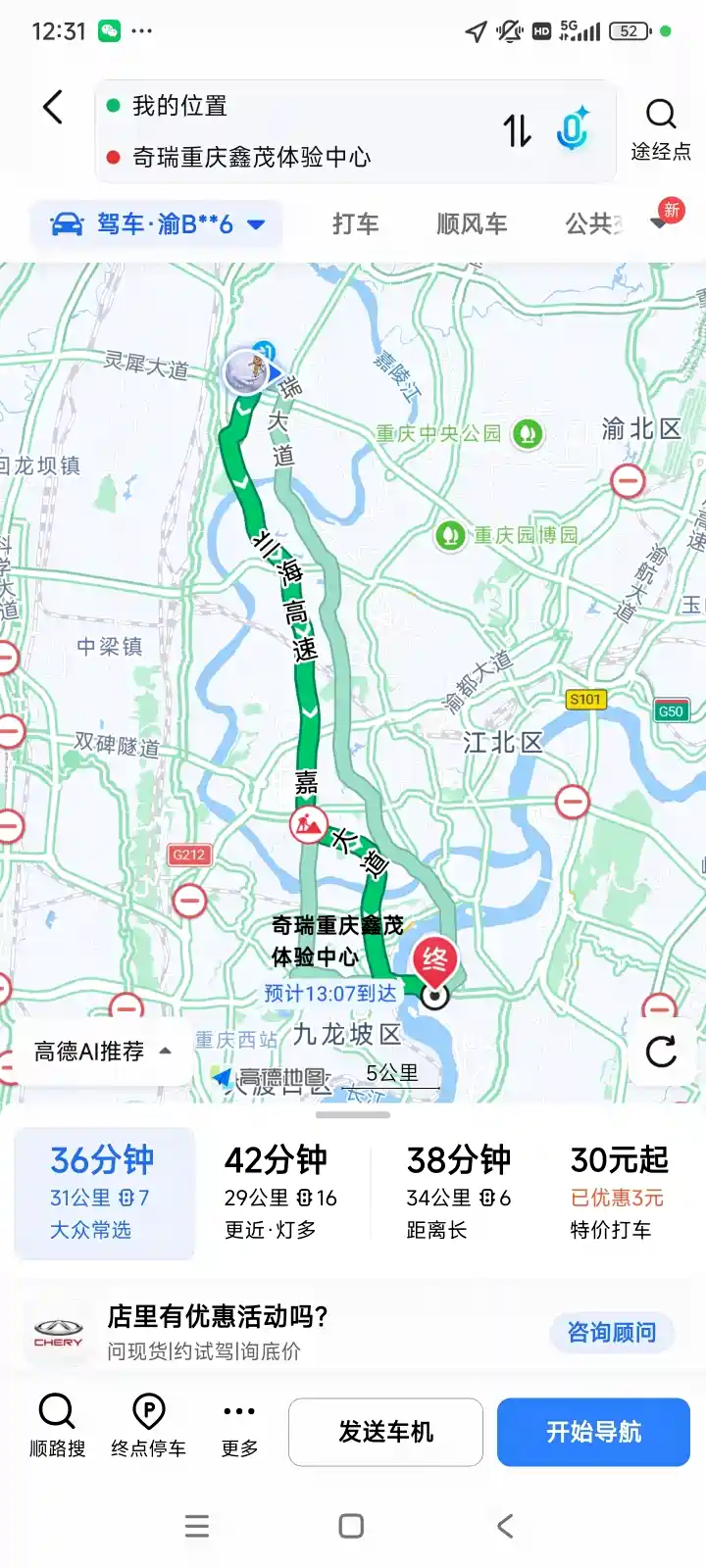706x1568 pixels.
Task: Switch to the 打车 tab
Action: pyautogui.click(x=355, y=224)
